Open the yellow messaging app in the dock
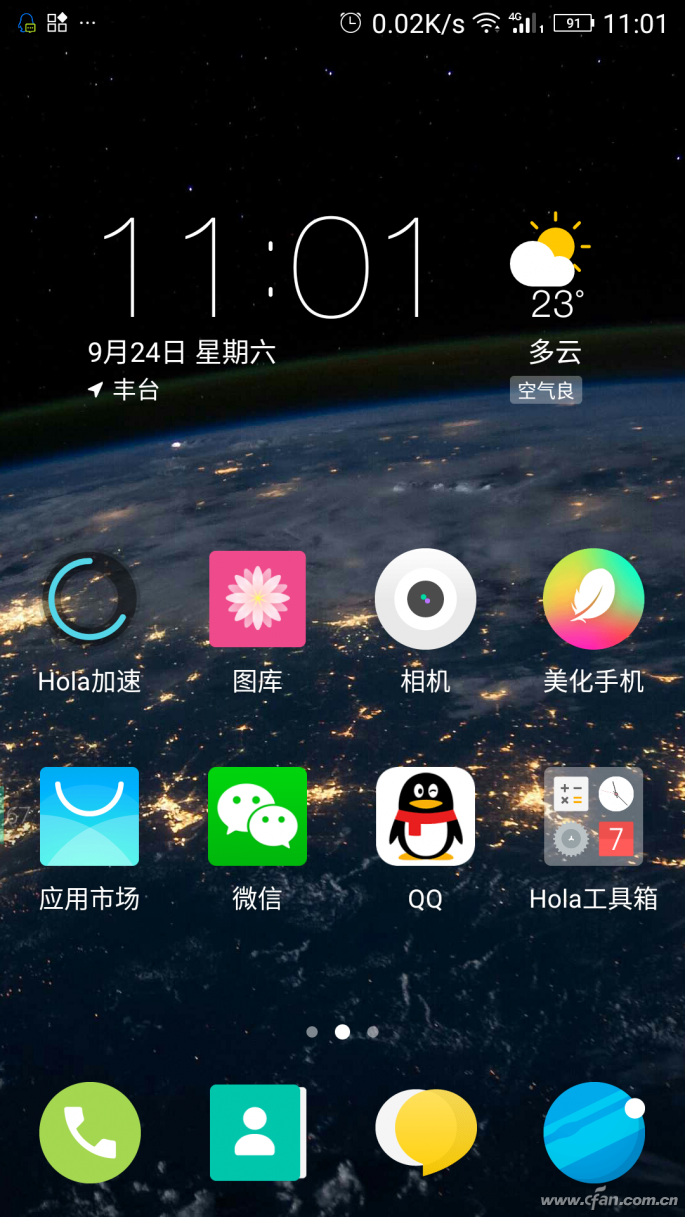685x1217 pixels. [x=425, y=1132]
